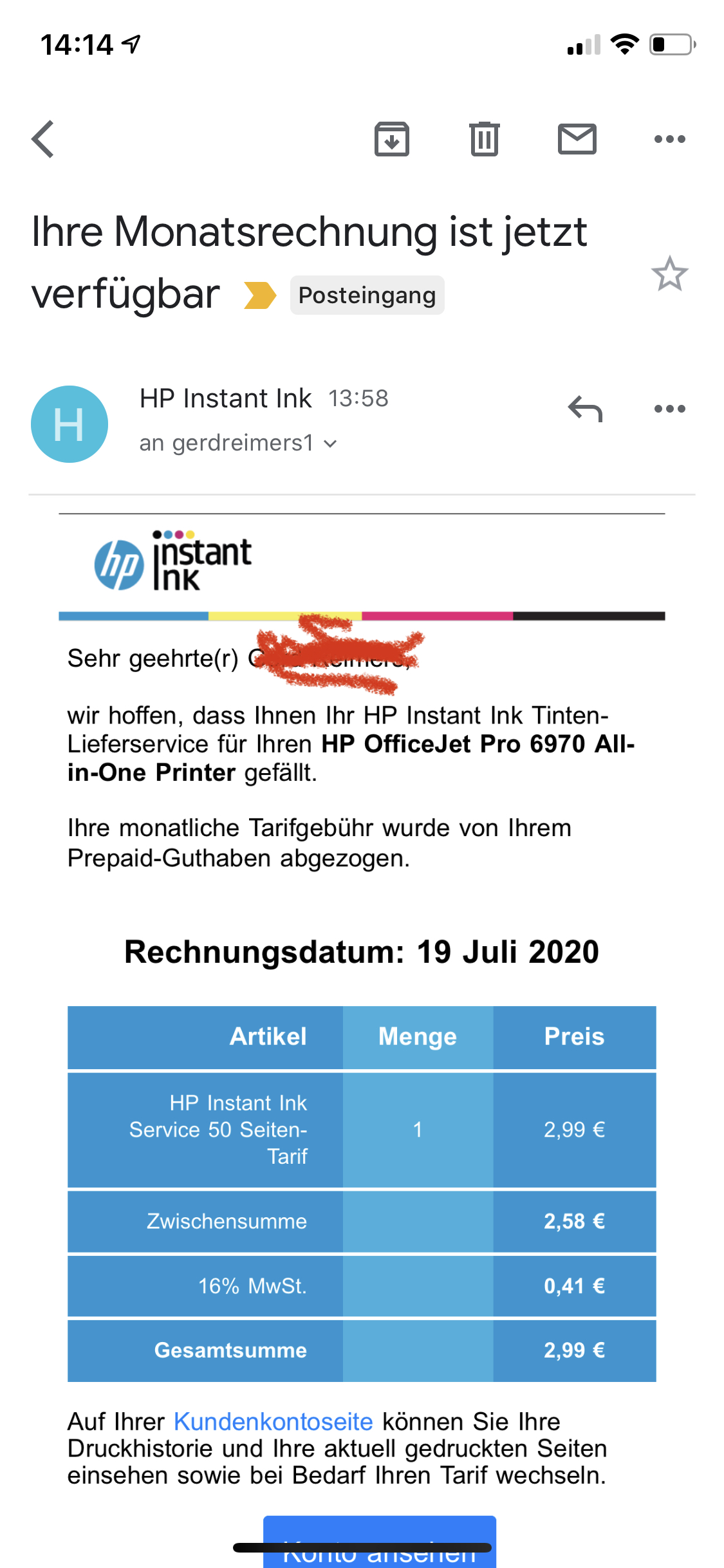Delete this email with the trash icon
This screenshot has width=724, height=1568.
[x=484, y=139]
